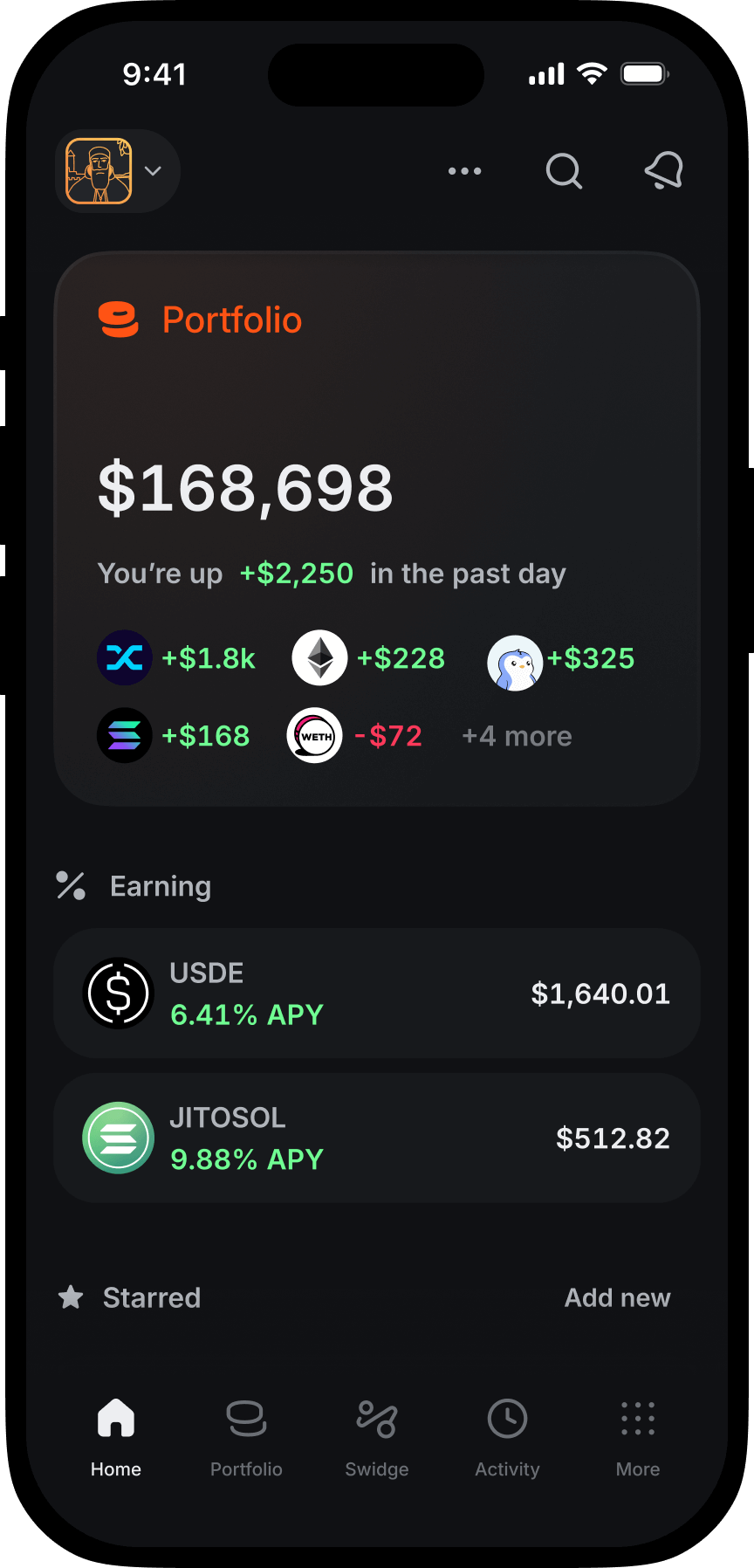
Task: Select the Activity tab
Action: point(507,1437)
